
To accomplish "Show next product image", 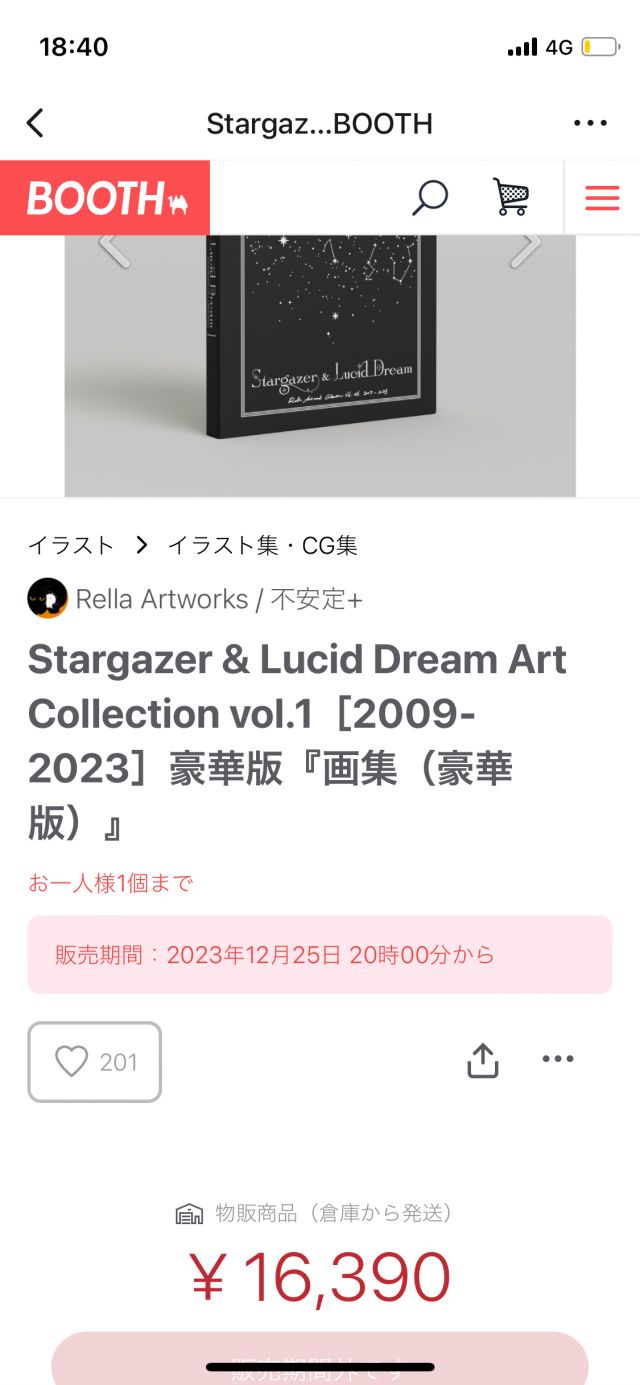I will (525, 248).
